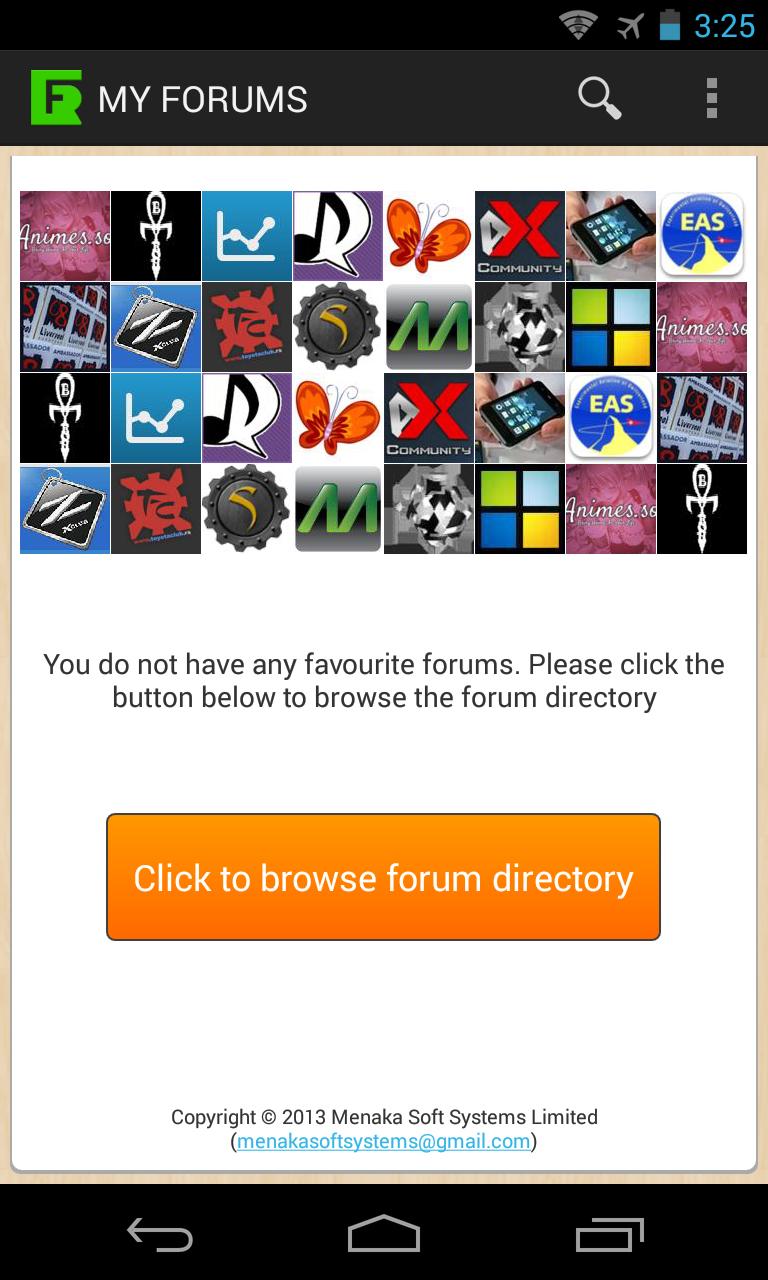Select the green MM letters forum thumbnail
Image resolution: width=768 pixels, height=1280 pixels.
point(428,326)
